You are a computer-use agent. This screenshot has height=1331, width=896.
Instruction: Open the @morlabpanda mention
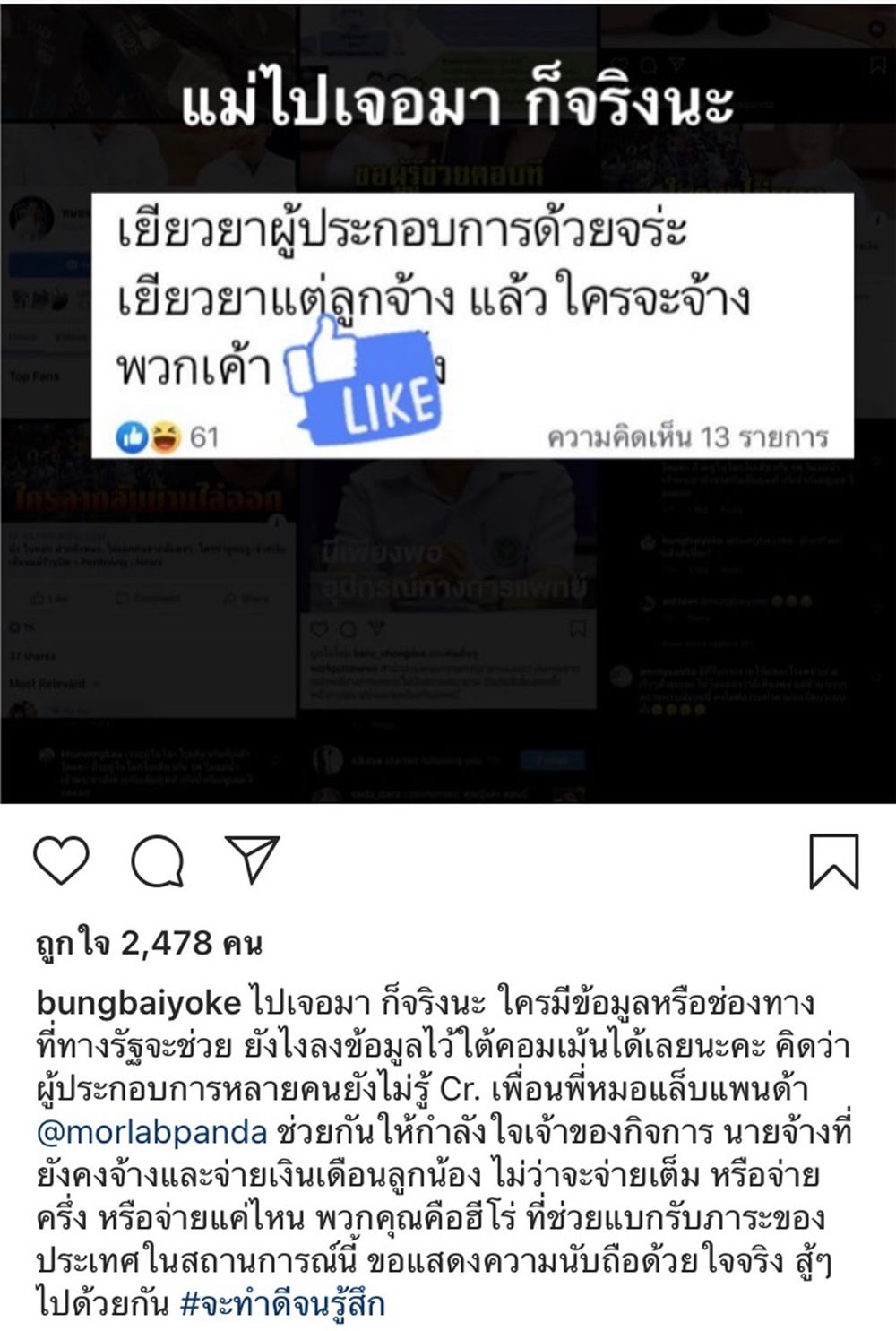151,1132
